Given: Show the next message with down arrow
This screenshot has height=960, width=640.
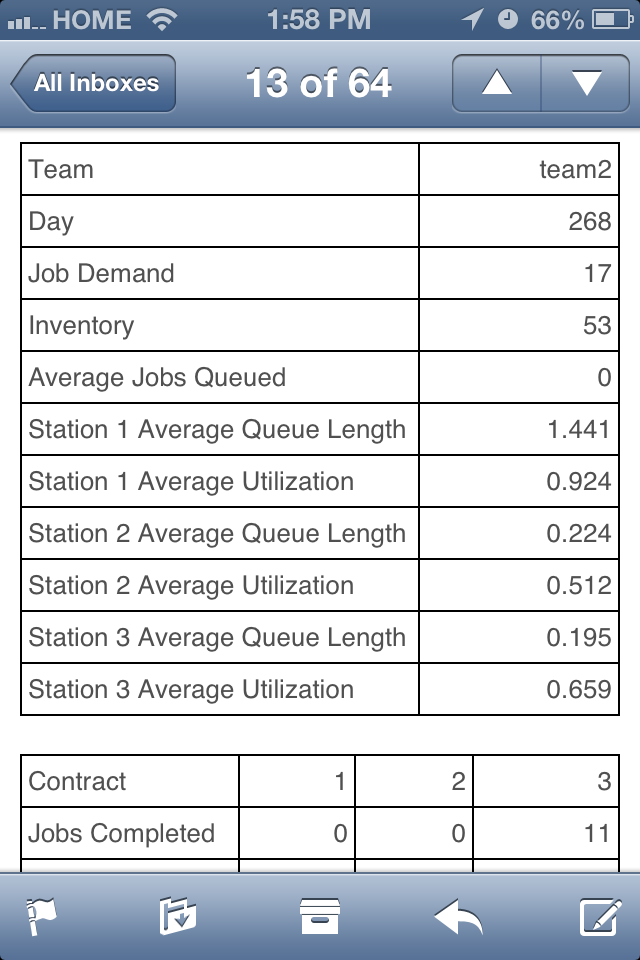Looking at the screenshot, I should (586, 83).
